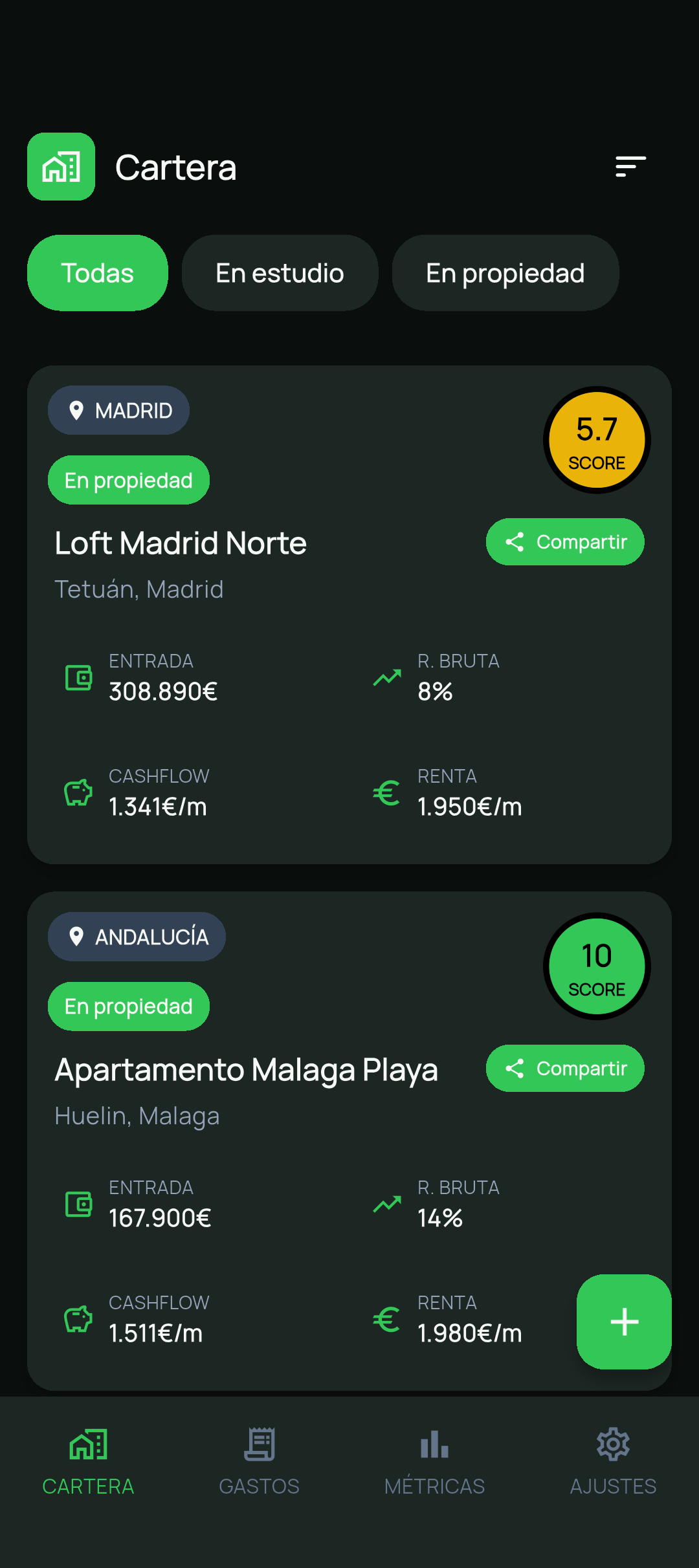Click the En propiedad badge on Loft Madrid Norte

(128, 479)
